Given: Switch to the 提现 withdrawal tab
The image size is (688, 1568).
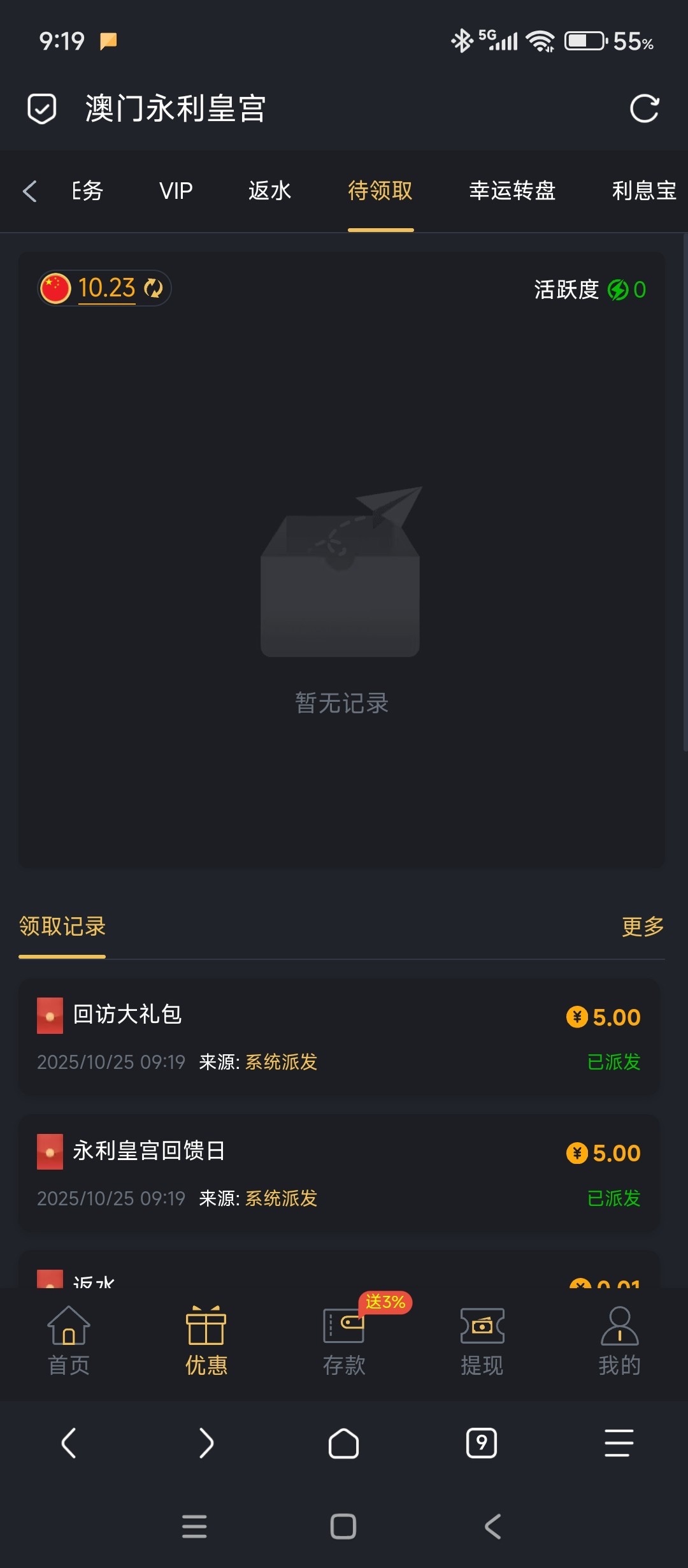Looking at the screenshot, I should click(x=482, y=1340).
